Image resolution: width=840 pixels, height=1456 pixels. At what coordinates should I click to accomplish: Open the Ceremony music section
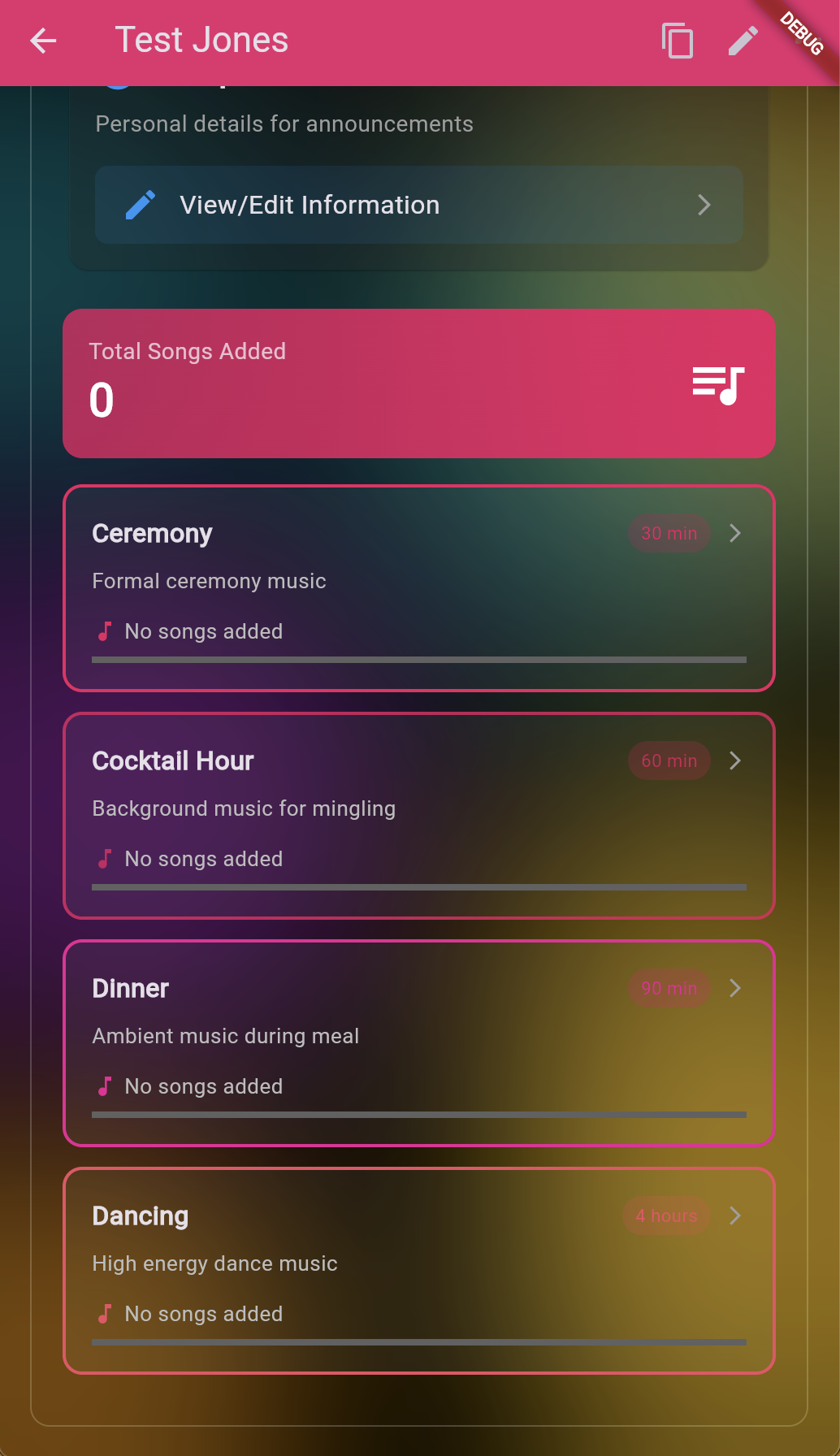419,588
